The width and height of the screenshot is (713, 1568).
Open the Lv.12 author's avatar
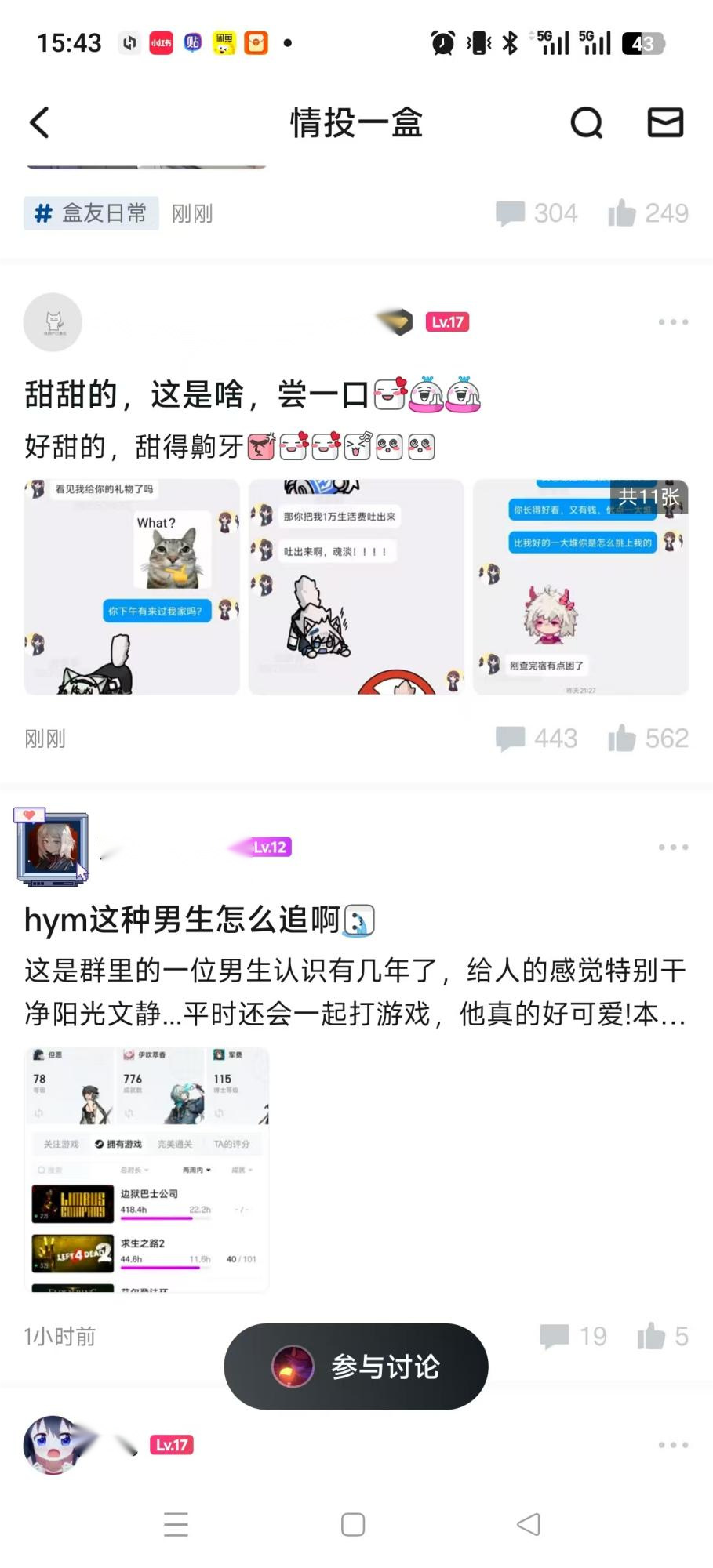[x=53, y=848]
